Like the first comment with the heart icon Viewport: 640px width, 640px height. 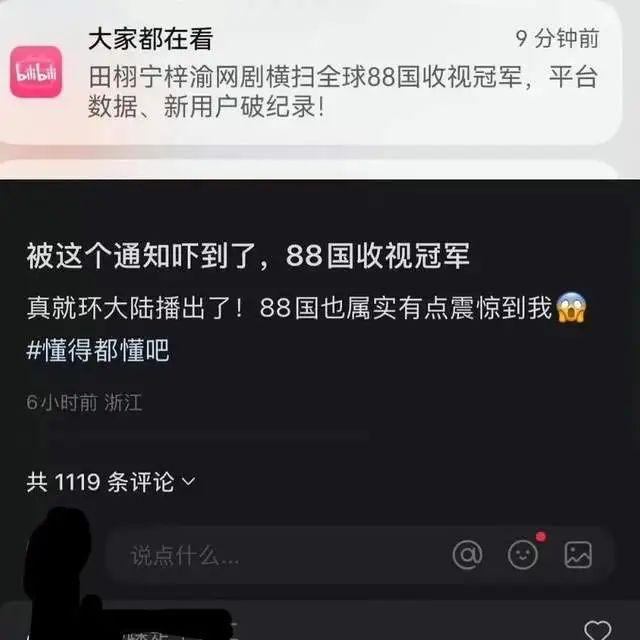[x=597, y=630]
